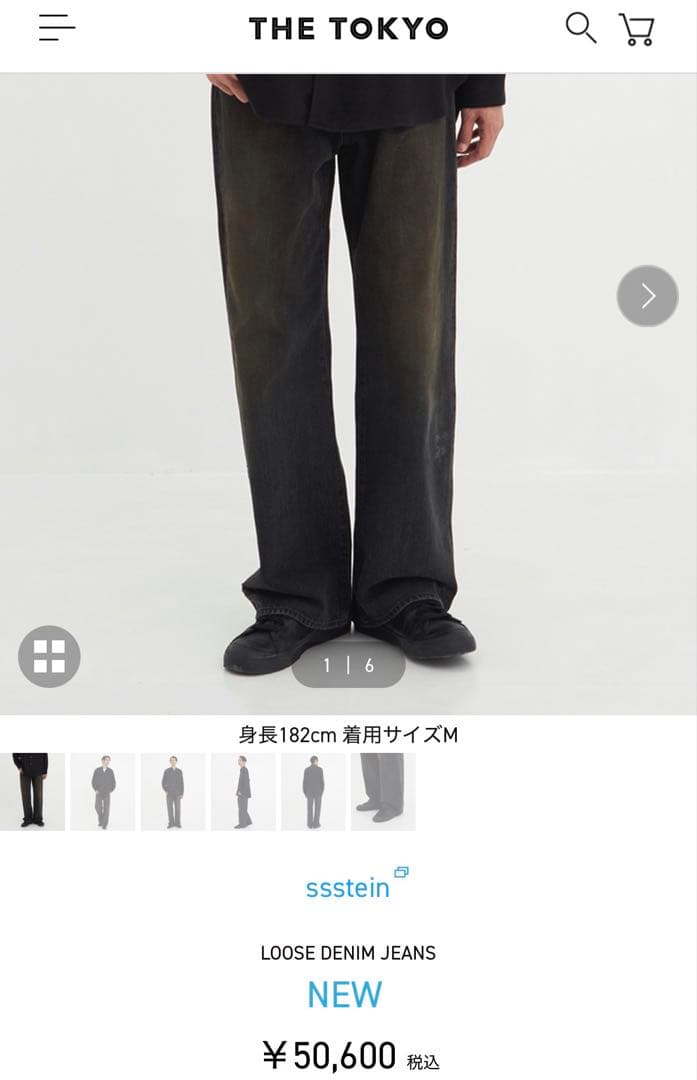Open the shopping cart

point(637,29)
